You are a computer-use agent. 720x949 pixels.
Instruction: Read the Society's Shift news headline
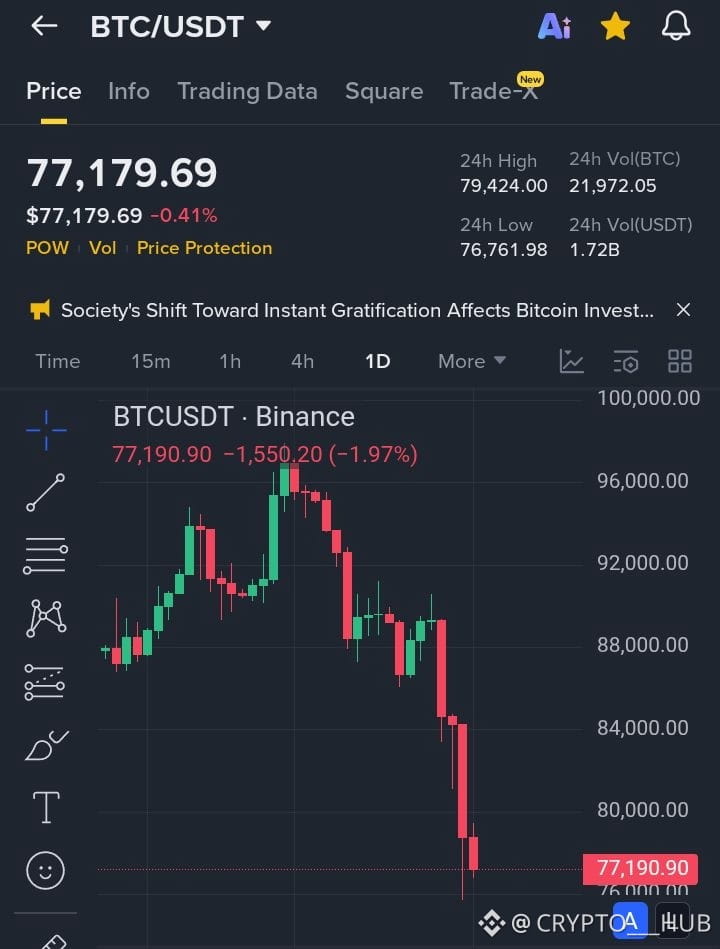(x=357, y=310)
